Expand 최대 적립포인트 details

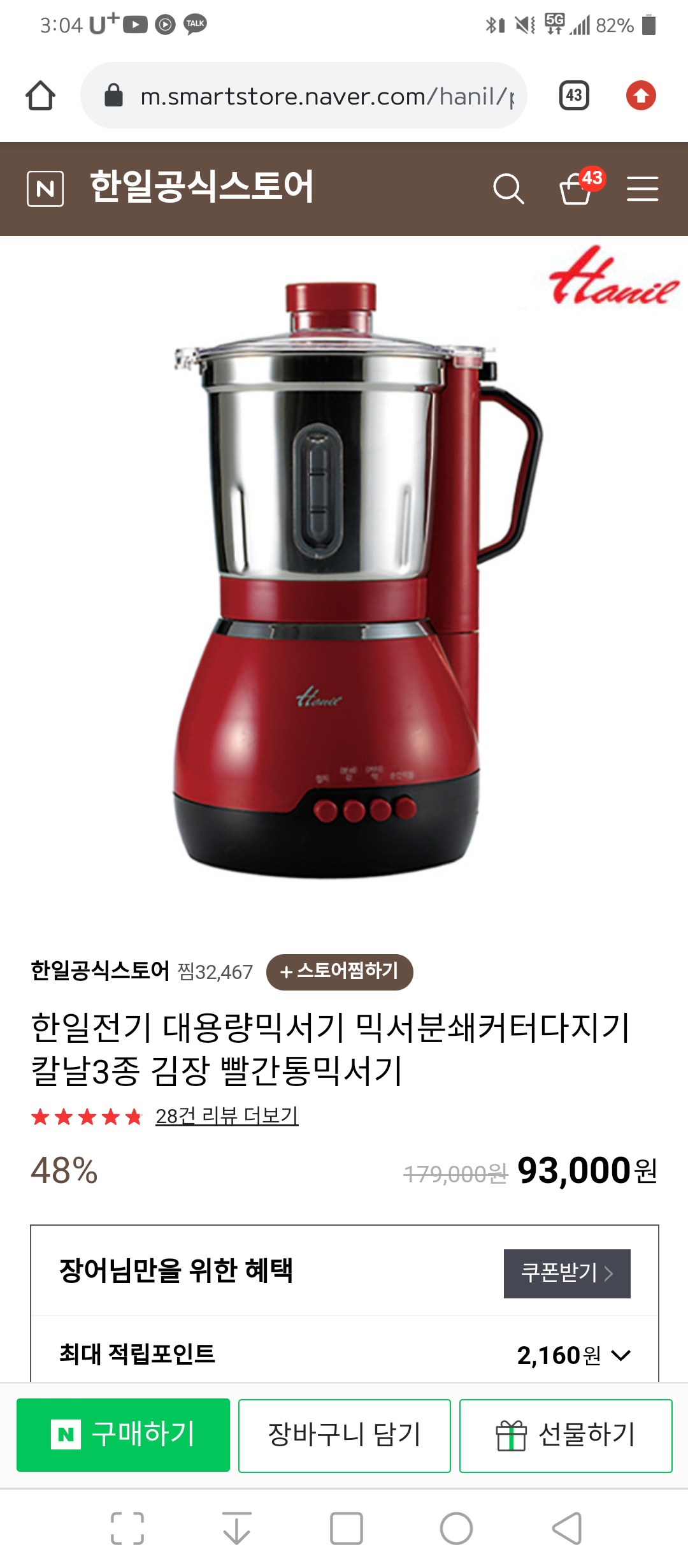(344, 1355)
